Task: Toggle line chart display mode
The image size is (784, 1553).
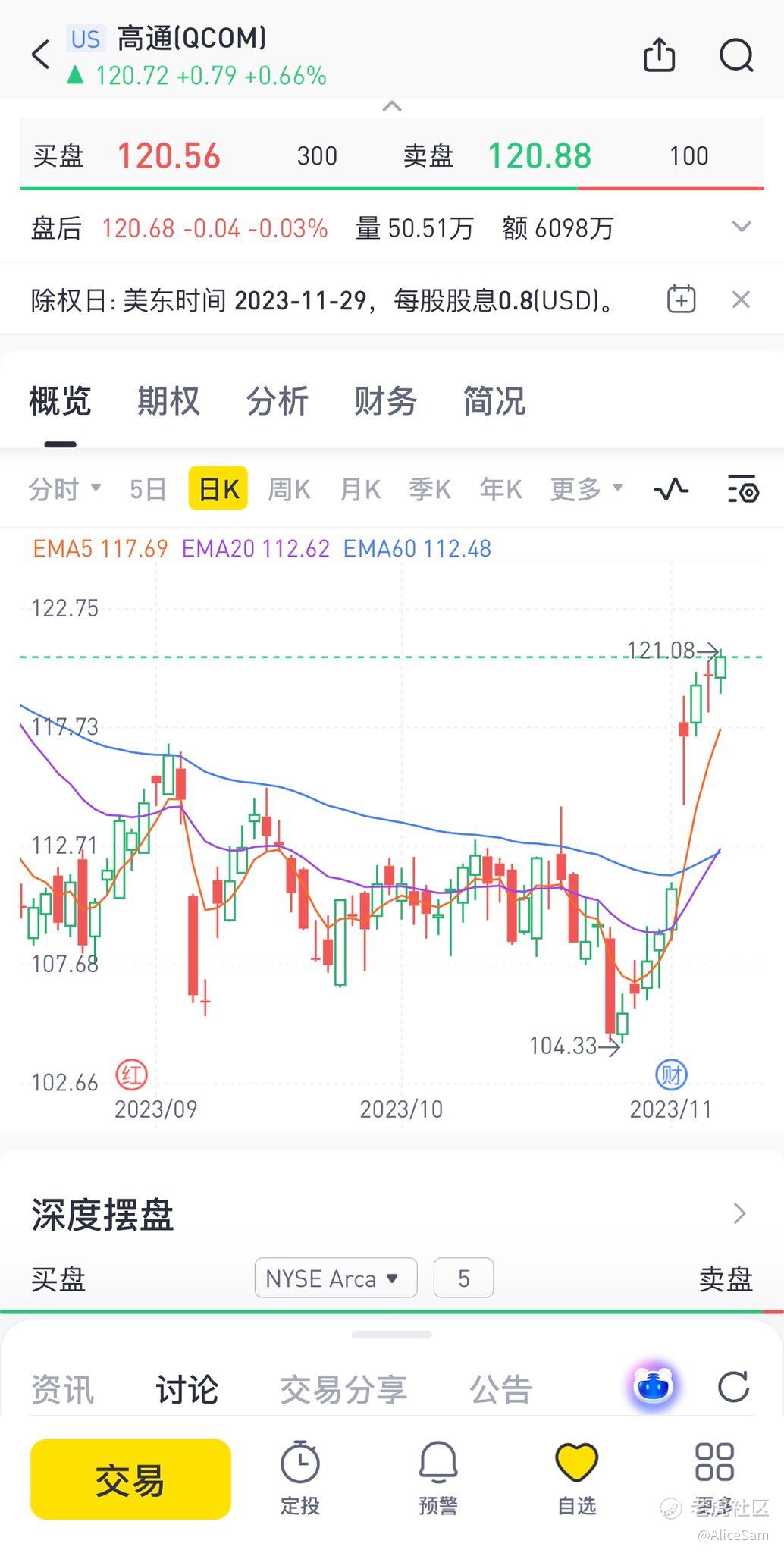Action: tap(670, 489)
